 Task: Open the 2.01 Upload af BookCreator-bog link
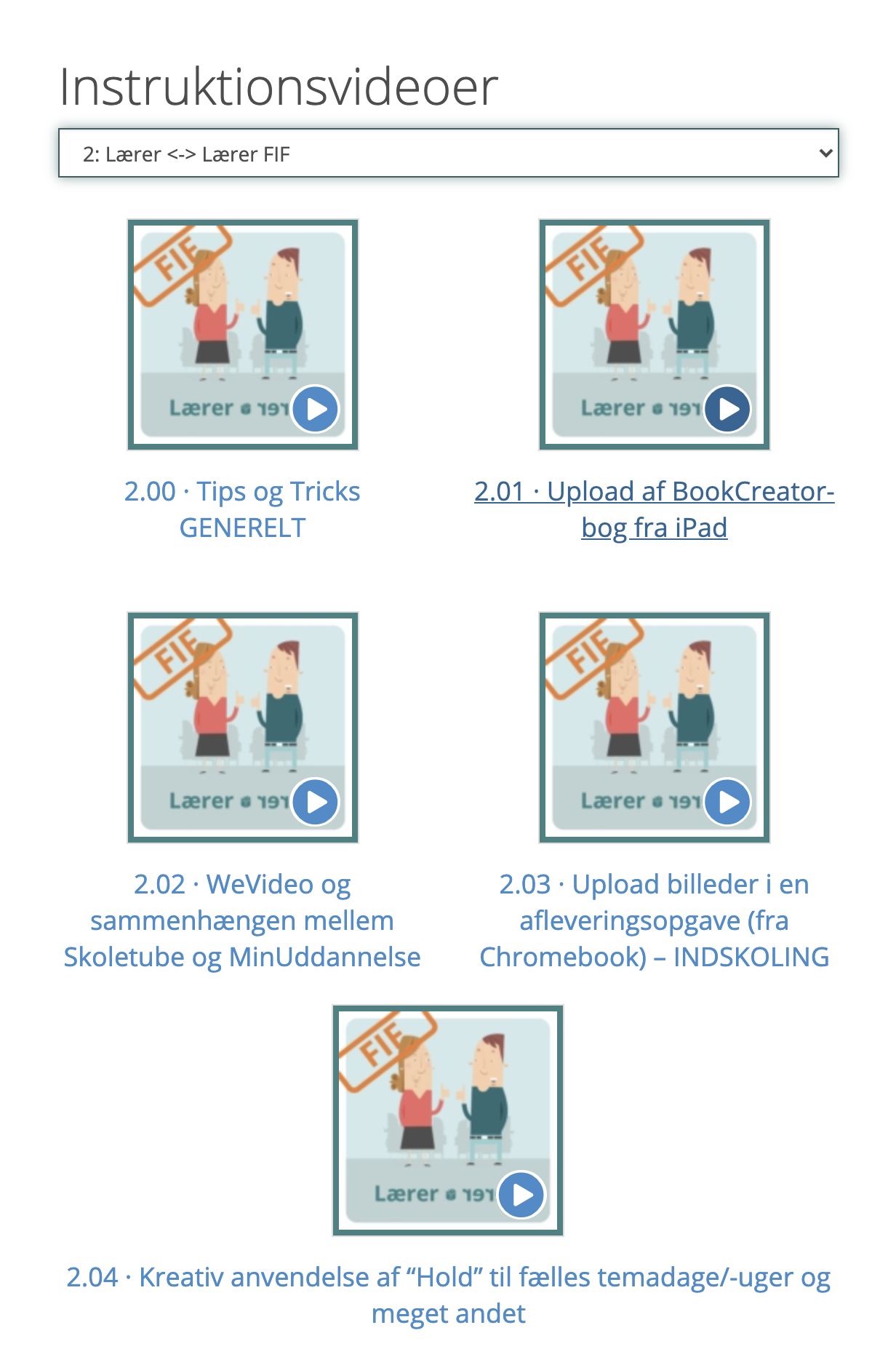coord(654,509)
